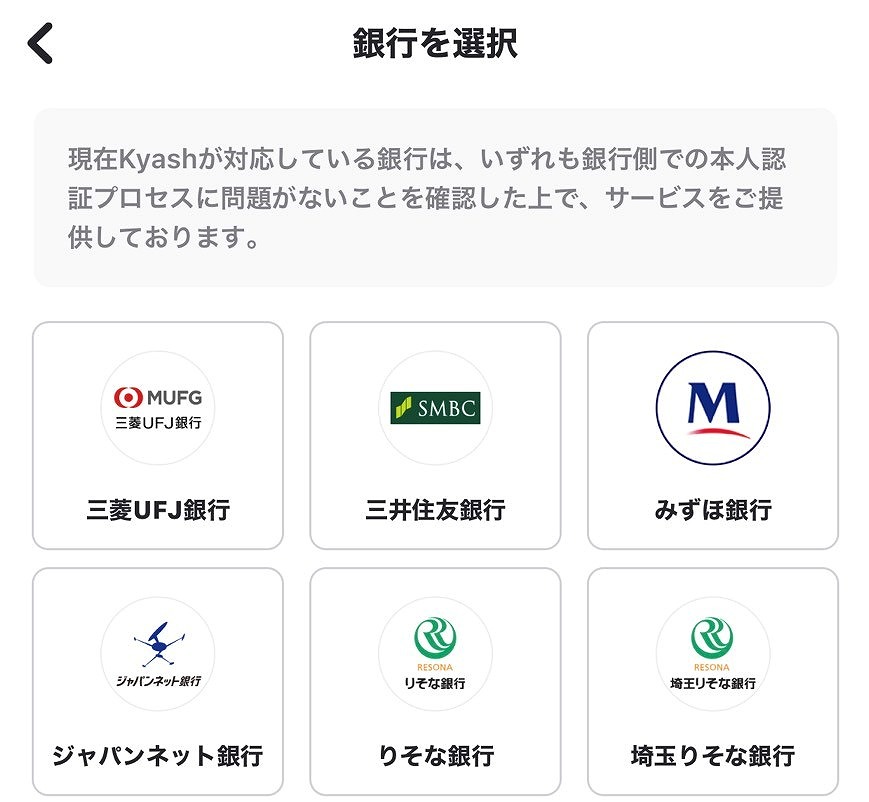Choose 三井住友銀行 (SMBC) card
The image size is (869, 802).
435,435
